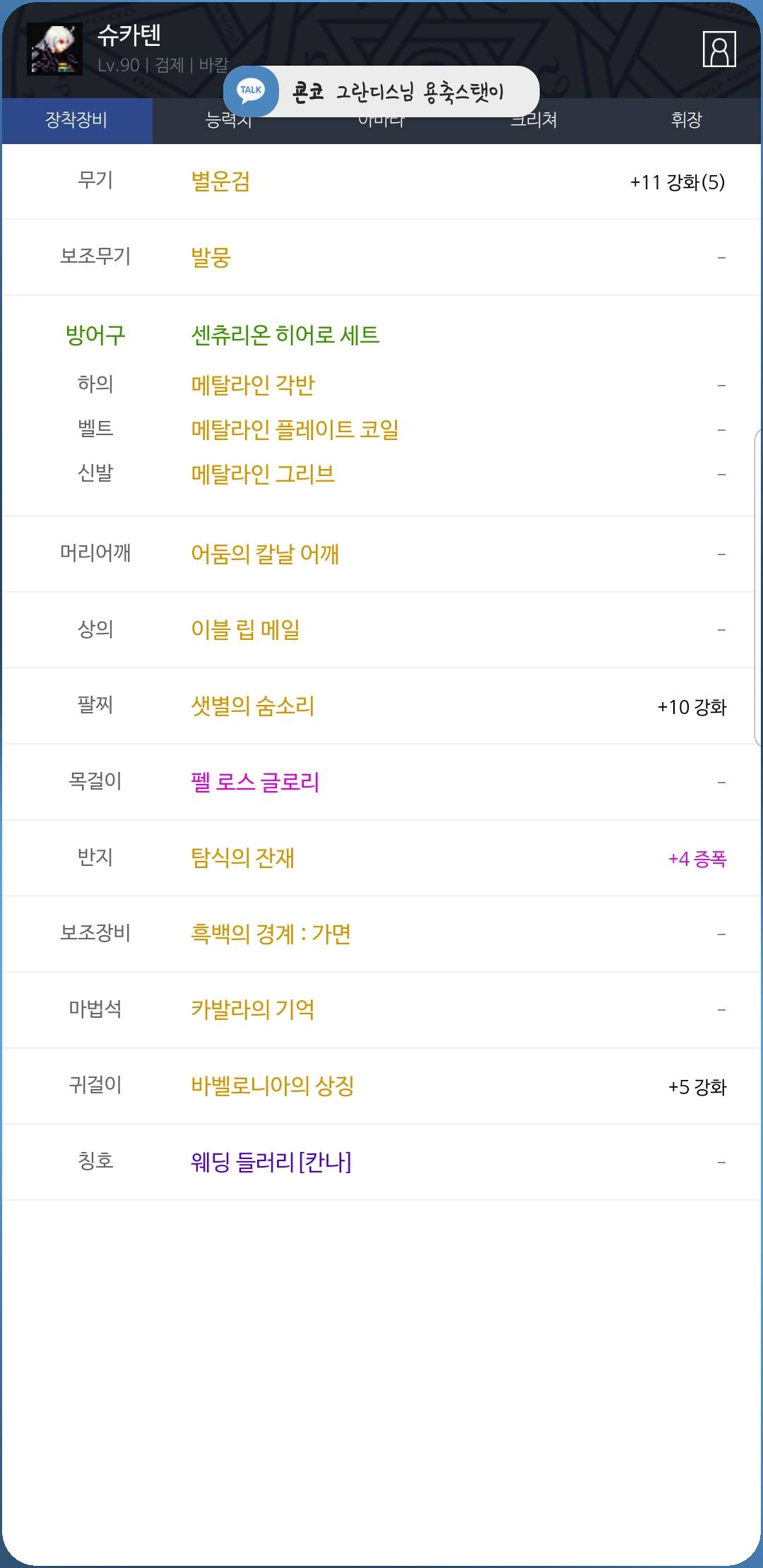Open 메탈라인 각반 details

[x=253, y=385]
